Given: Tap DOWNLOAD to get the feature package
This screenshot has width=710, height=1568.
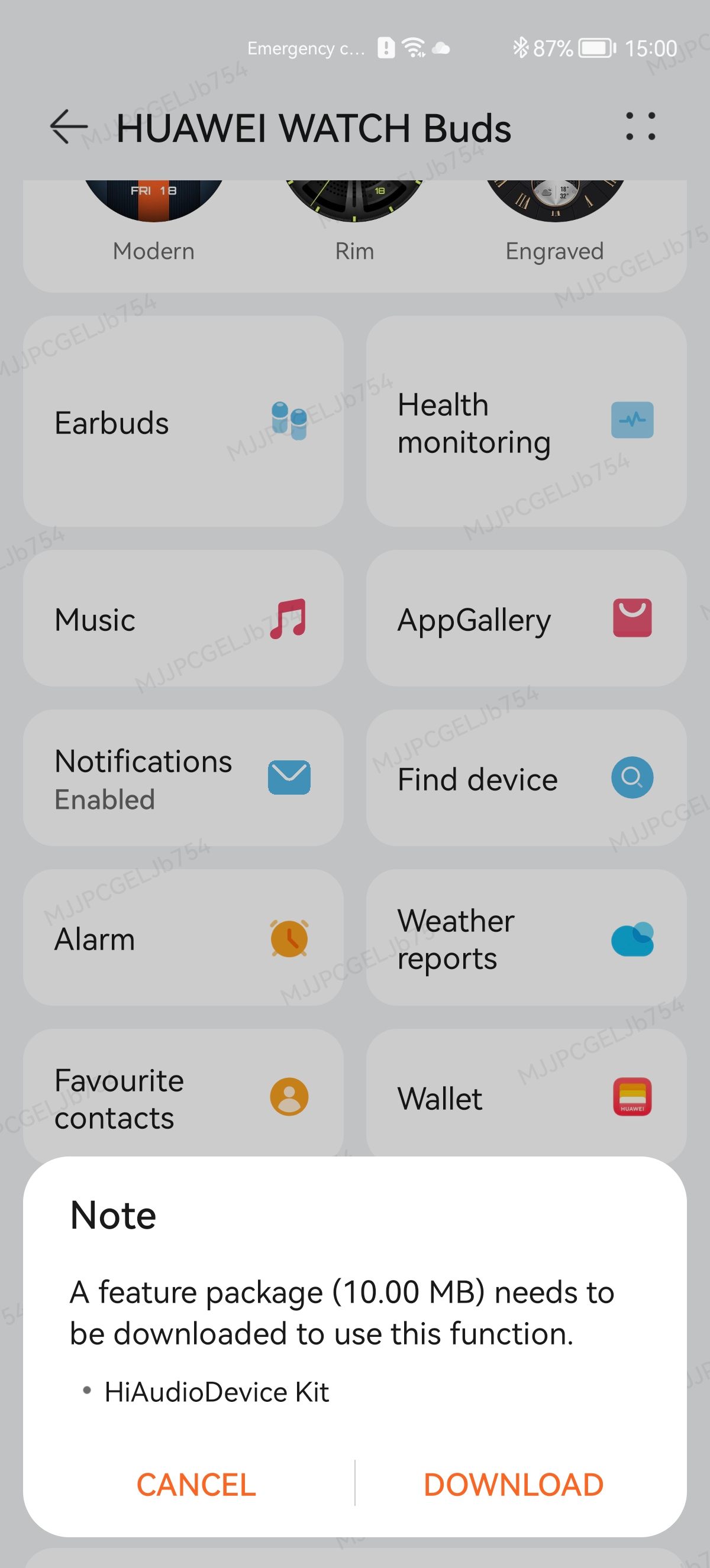Looking at the screenshot, I should pyautogui.click(x=514, y=1484).
